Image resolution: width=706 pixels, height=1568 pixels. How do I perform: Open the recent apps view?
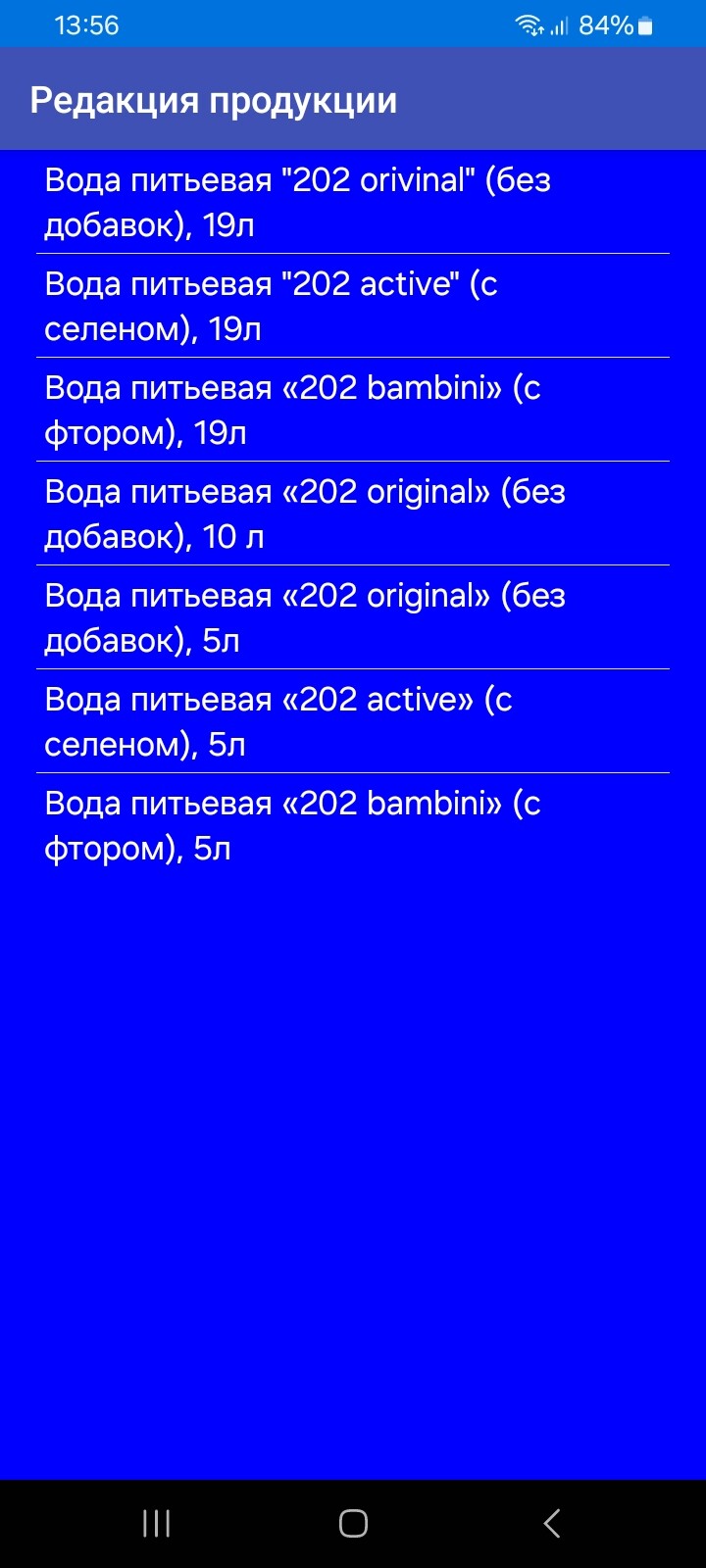tap(156, 1523)
